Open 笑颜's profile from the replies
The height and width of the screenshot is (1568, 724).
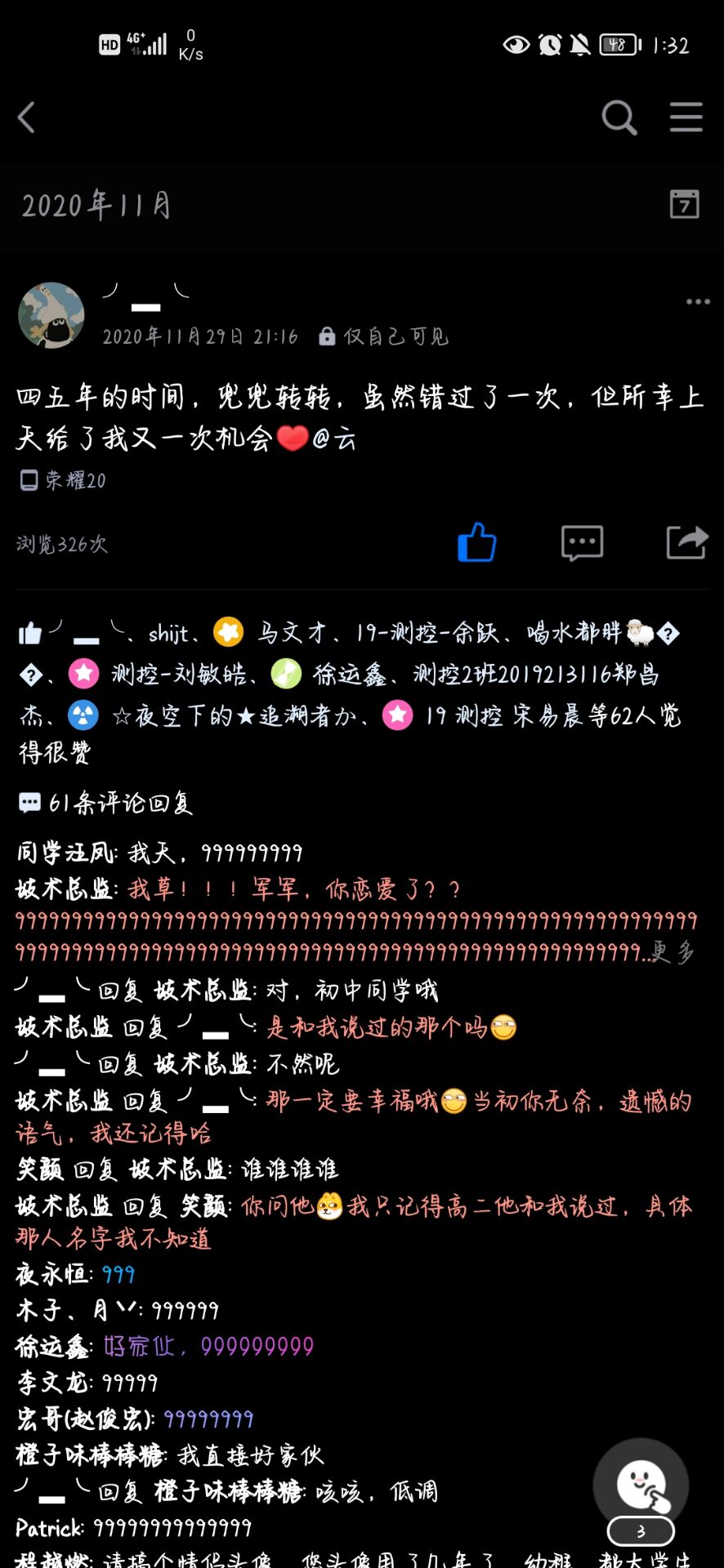39,1169
